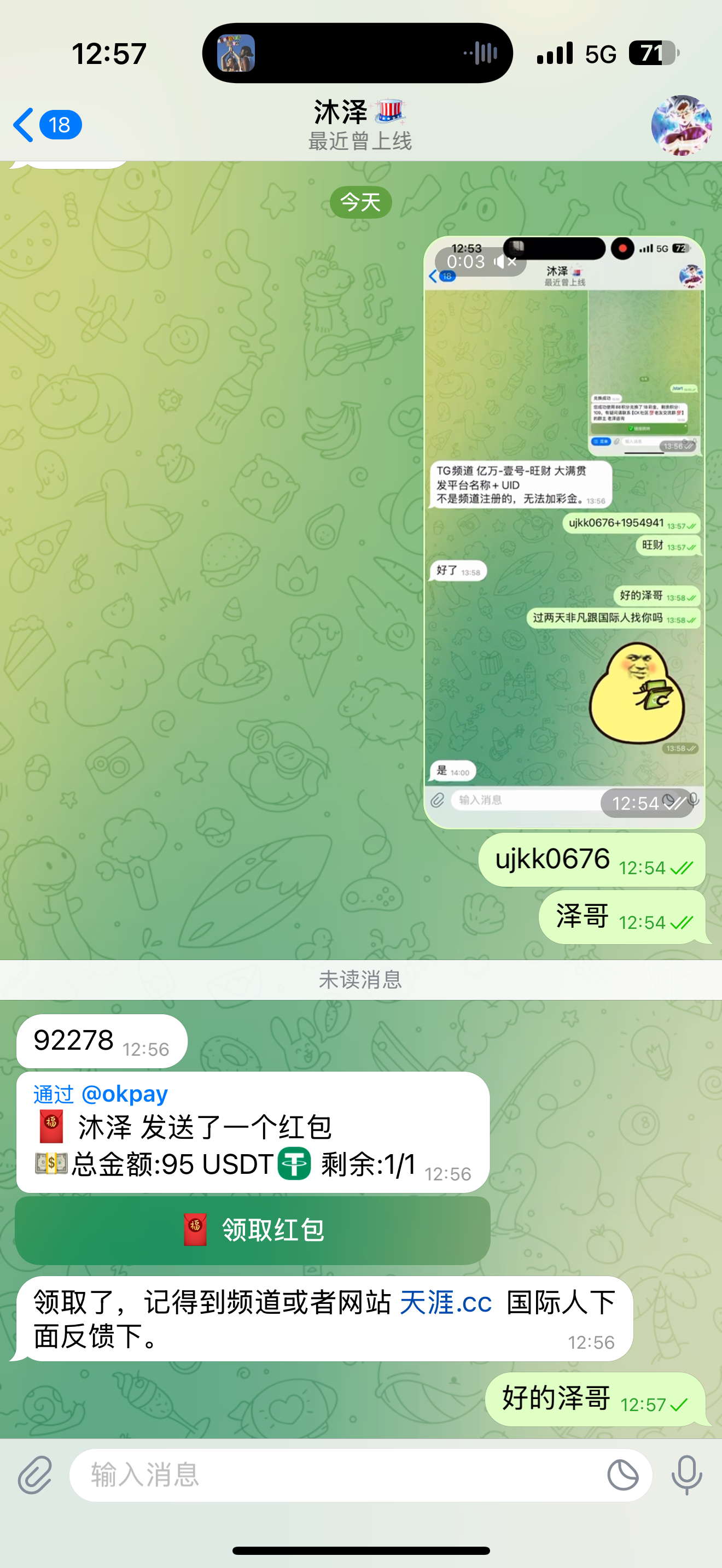Open the @okpay bot link
722x1568 pixels.
pos(124,1094)
